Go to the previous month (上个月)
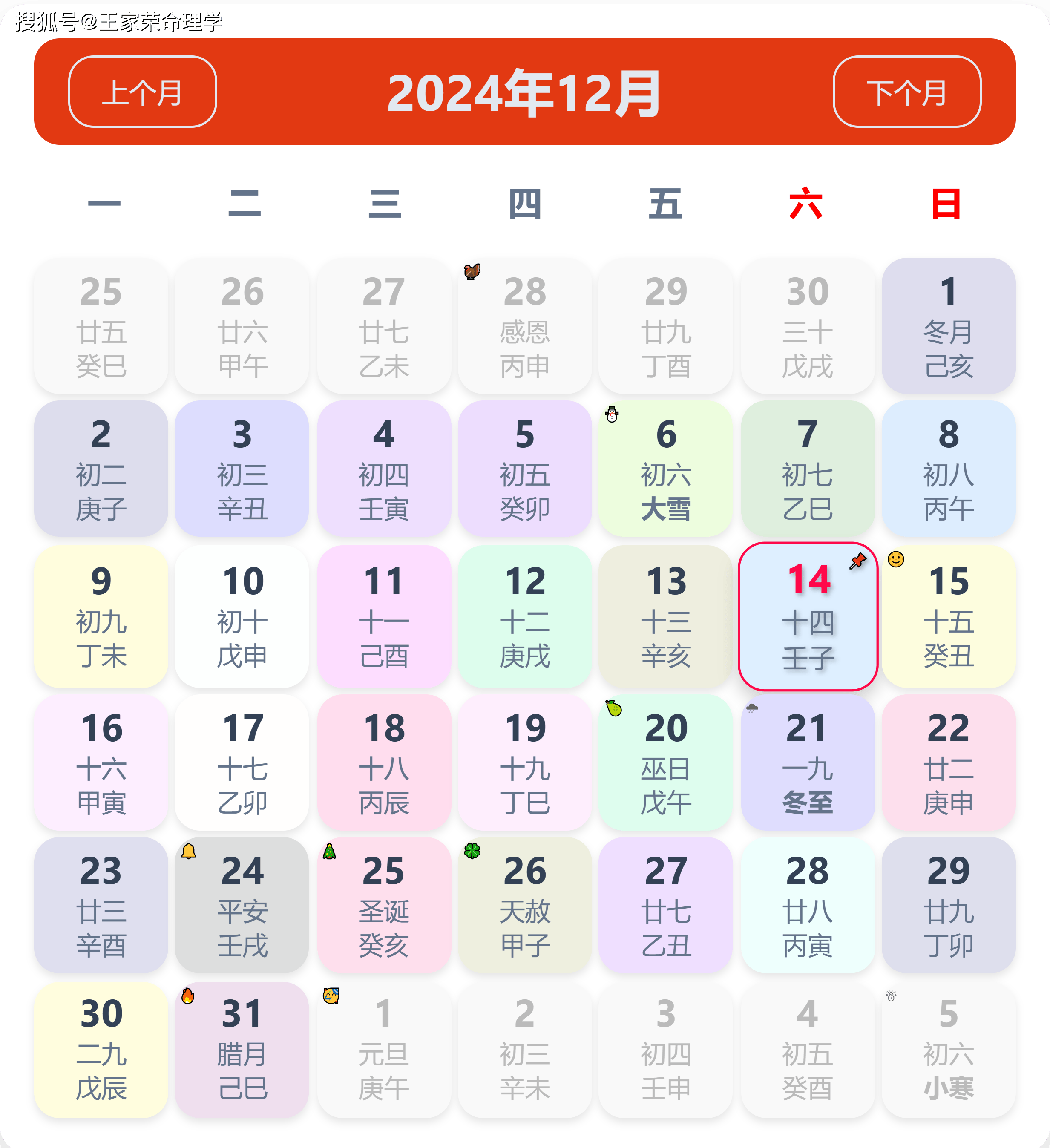 (142, 92)
